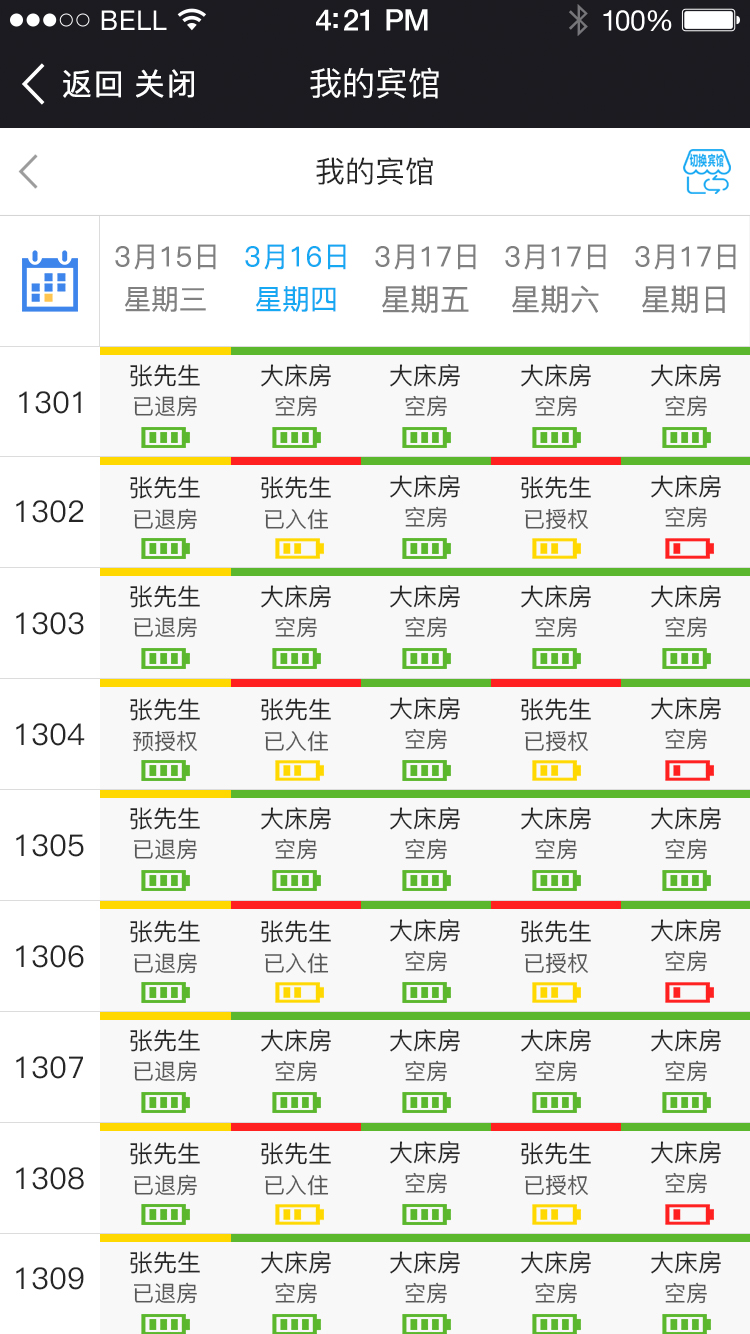Image resolution: width=750 pixels, height=1334 pixels.
Task: Select the 星期五 date column
Action: 426,279
